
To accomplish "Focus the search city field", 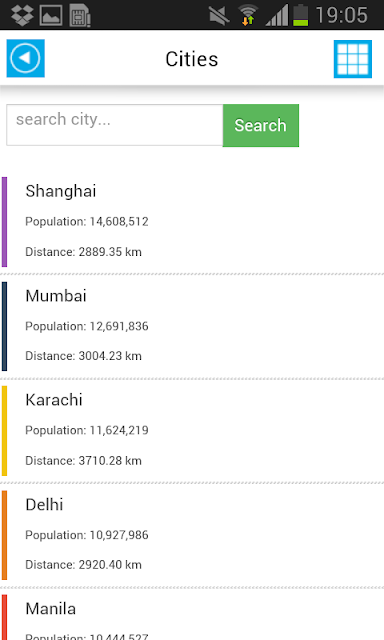I will point(115,125).
